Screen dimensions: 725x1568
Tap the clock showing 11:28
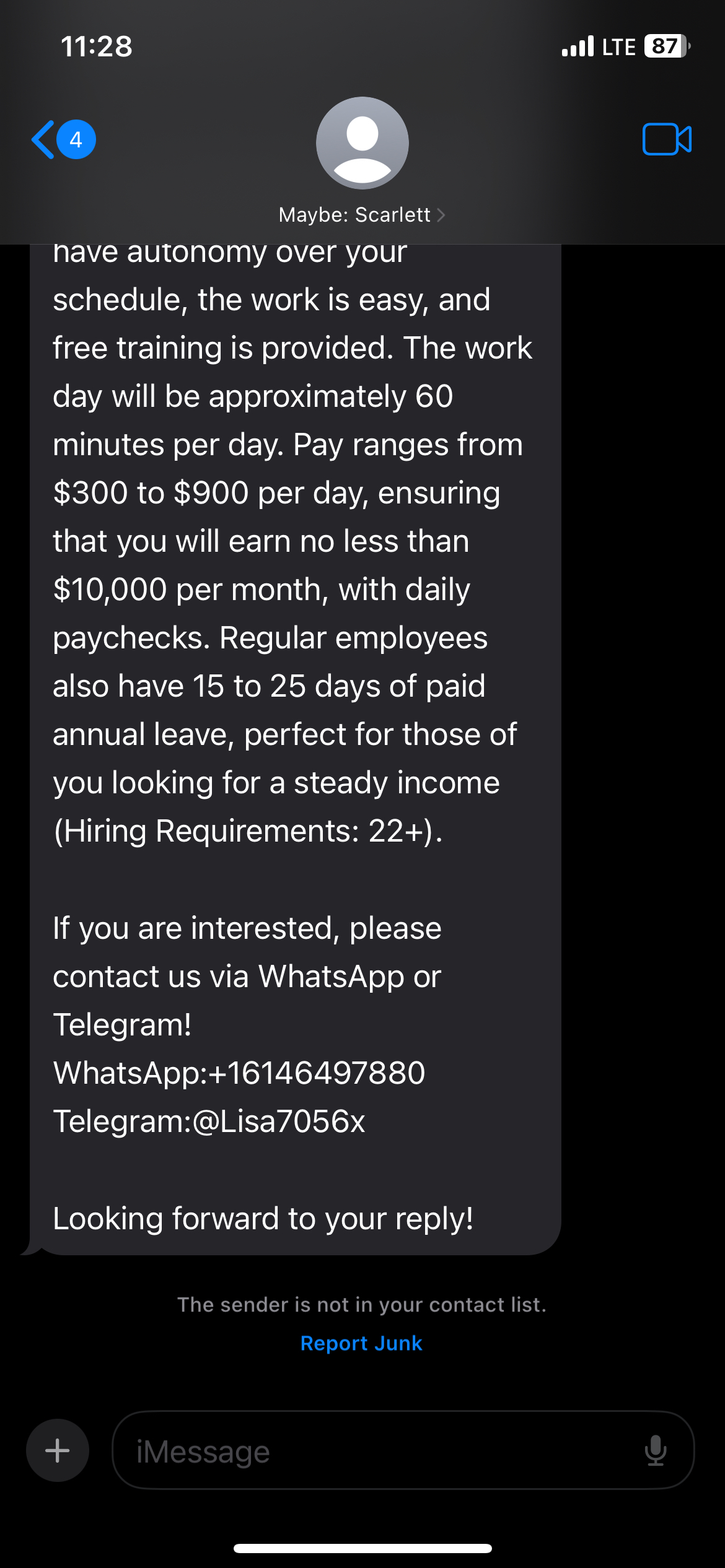click(96, 45)
